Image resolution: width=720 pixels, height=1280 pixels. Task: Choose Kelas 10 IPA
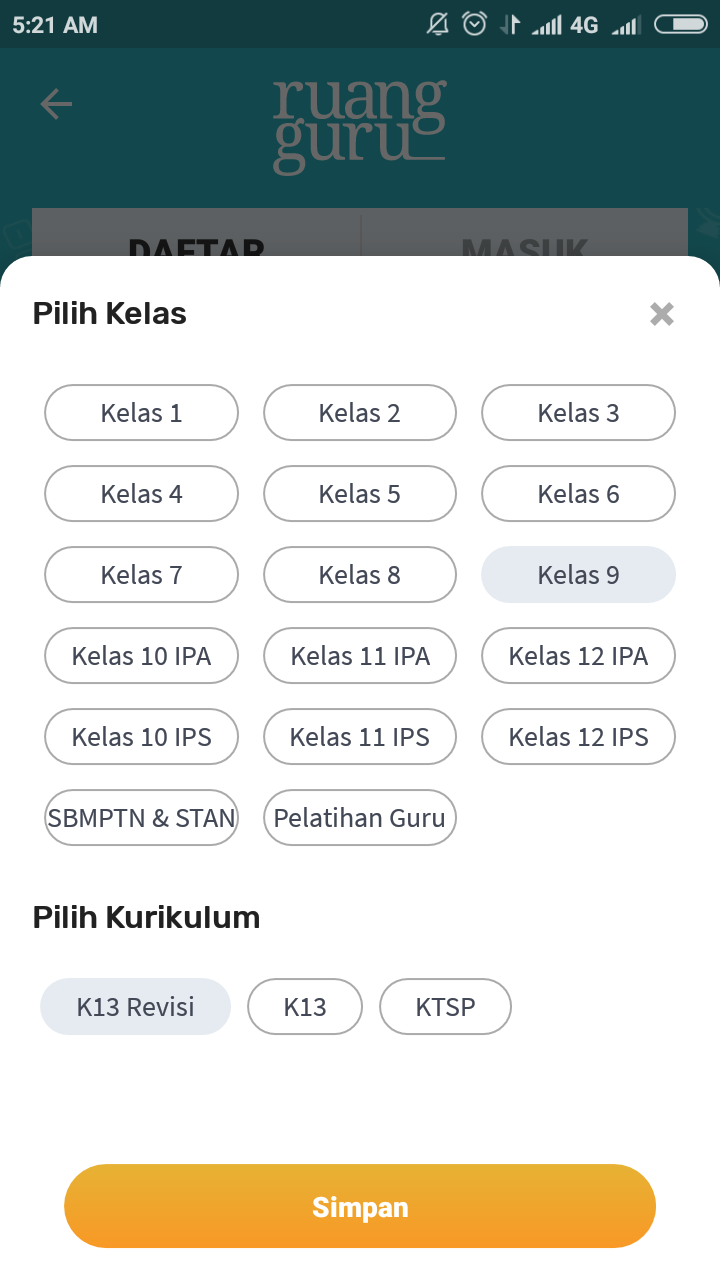[x=141, y=656]
